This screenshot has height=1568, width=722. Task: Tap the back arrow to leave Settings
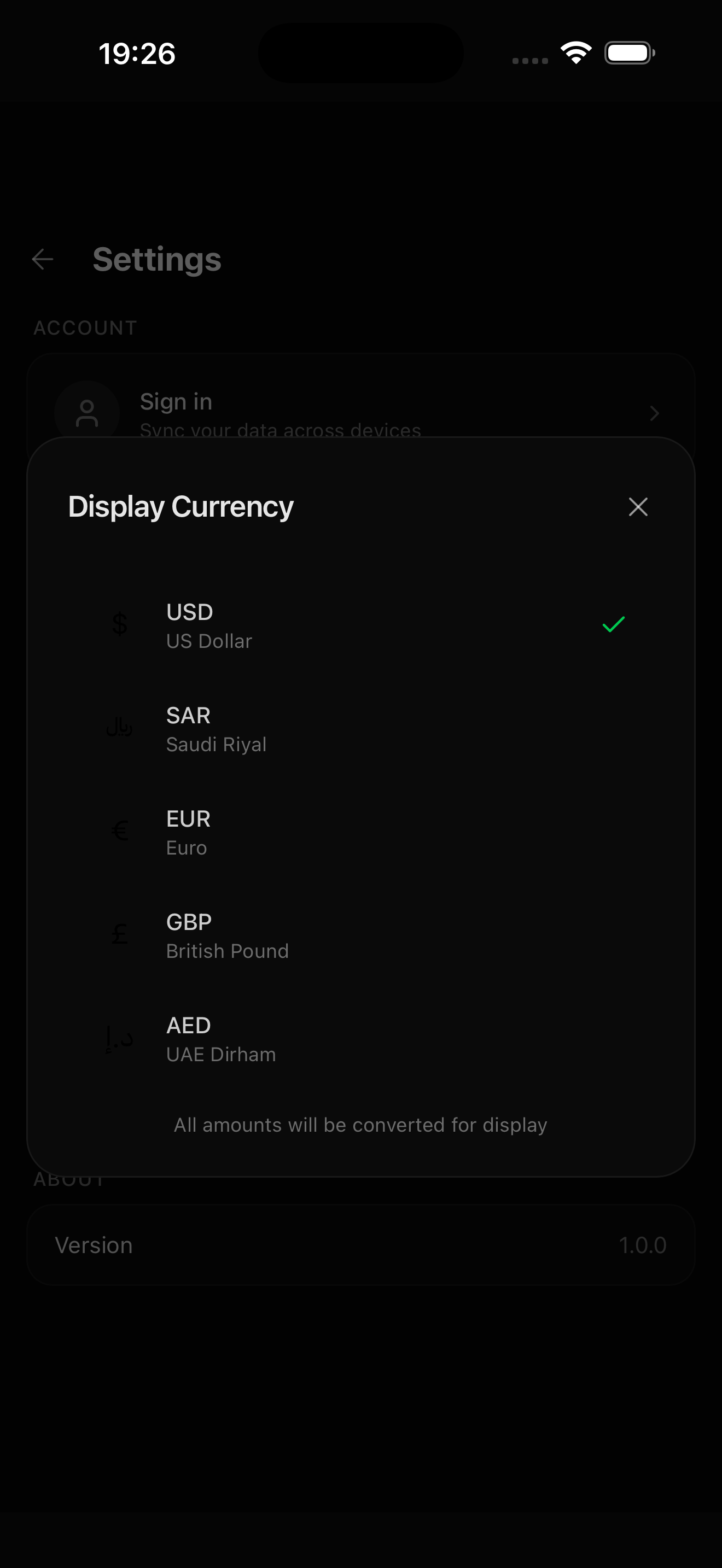43,259
